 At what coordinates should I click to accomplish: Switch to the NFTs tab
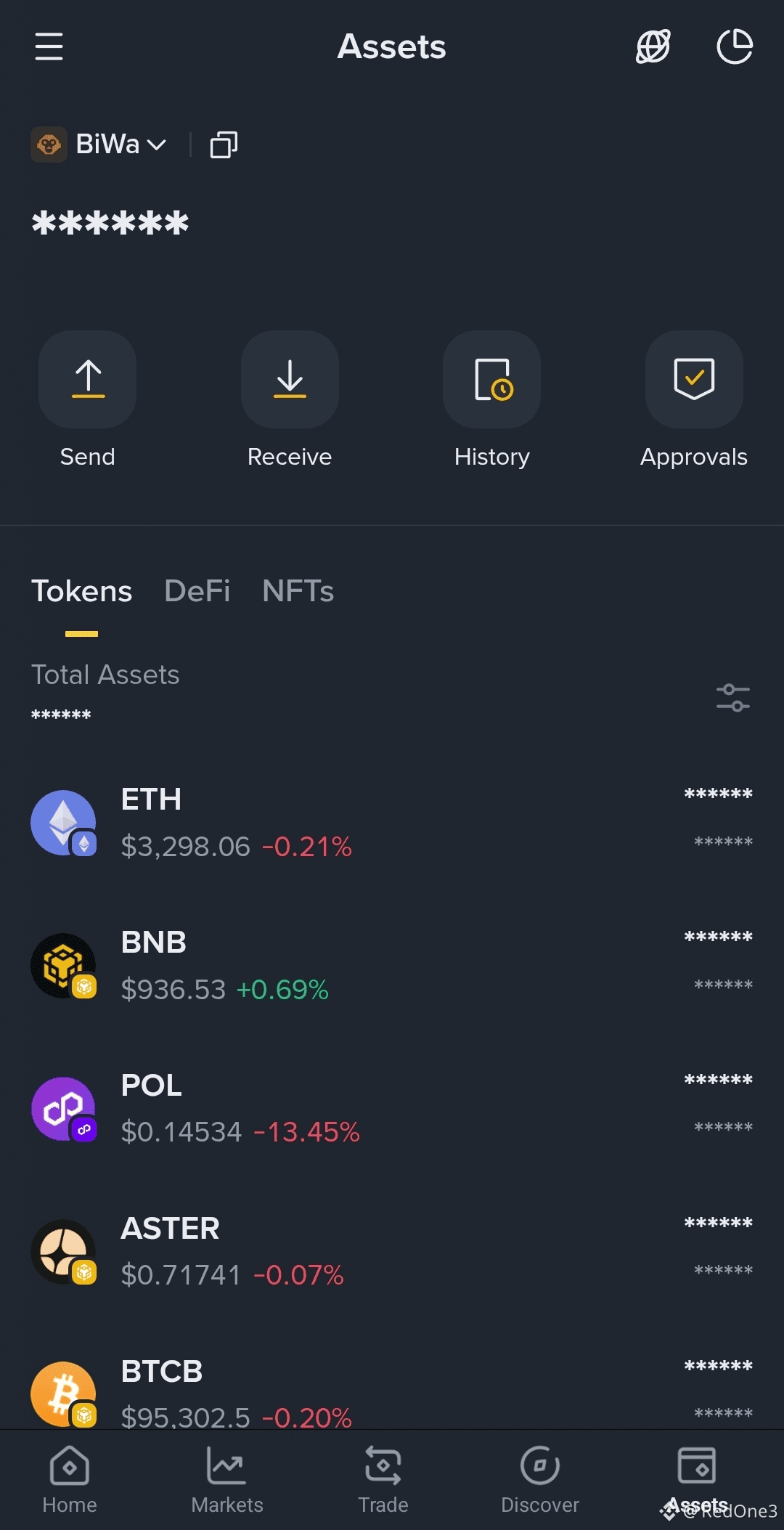pos(298,591)
